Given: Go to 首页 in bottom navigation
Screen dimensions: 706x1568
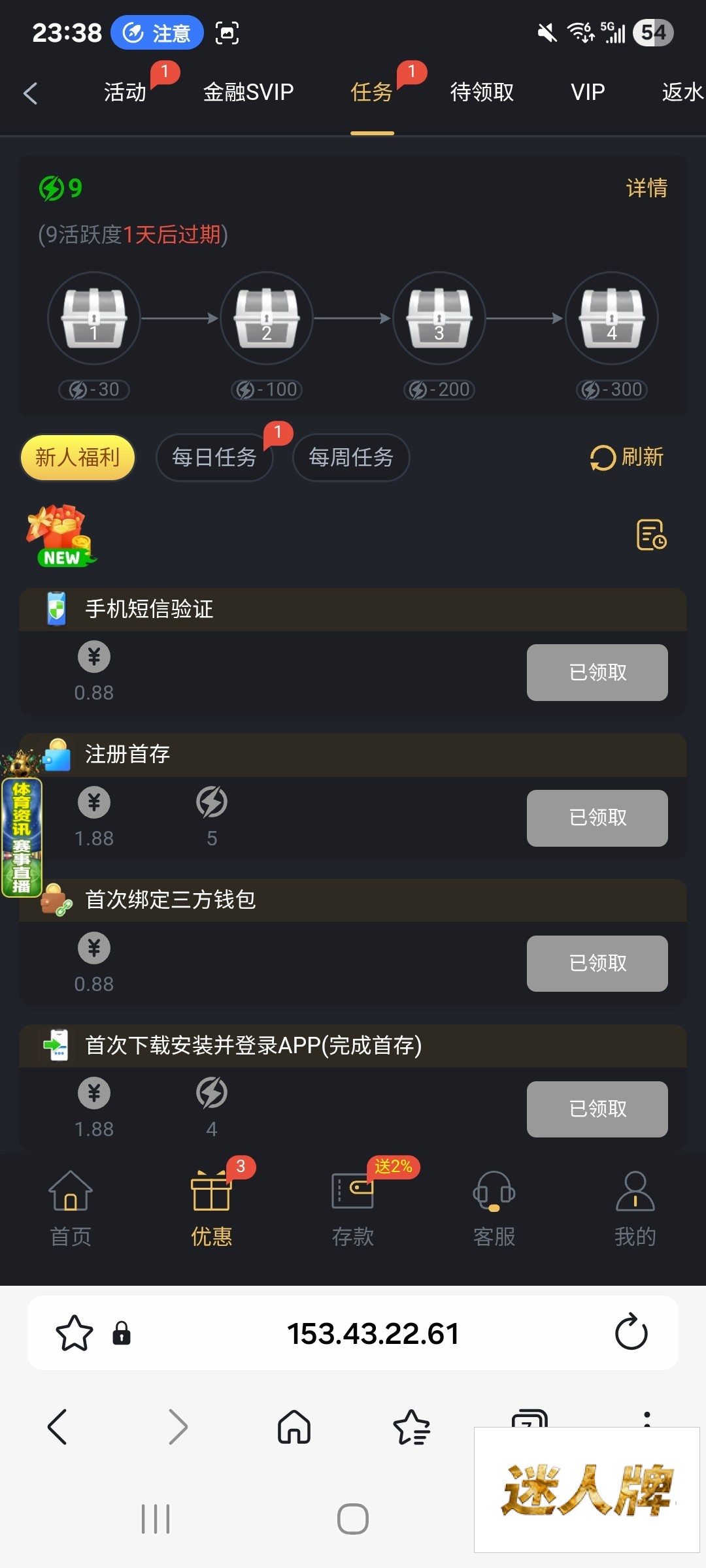Looking at the screenshot, I should pos(71,1209).
